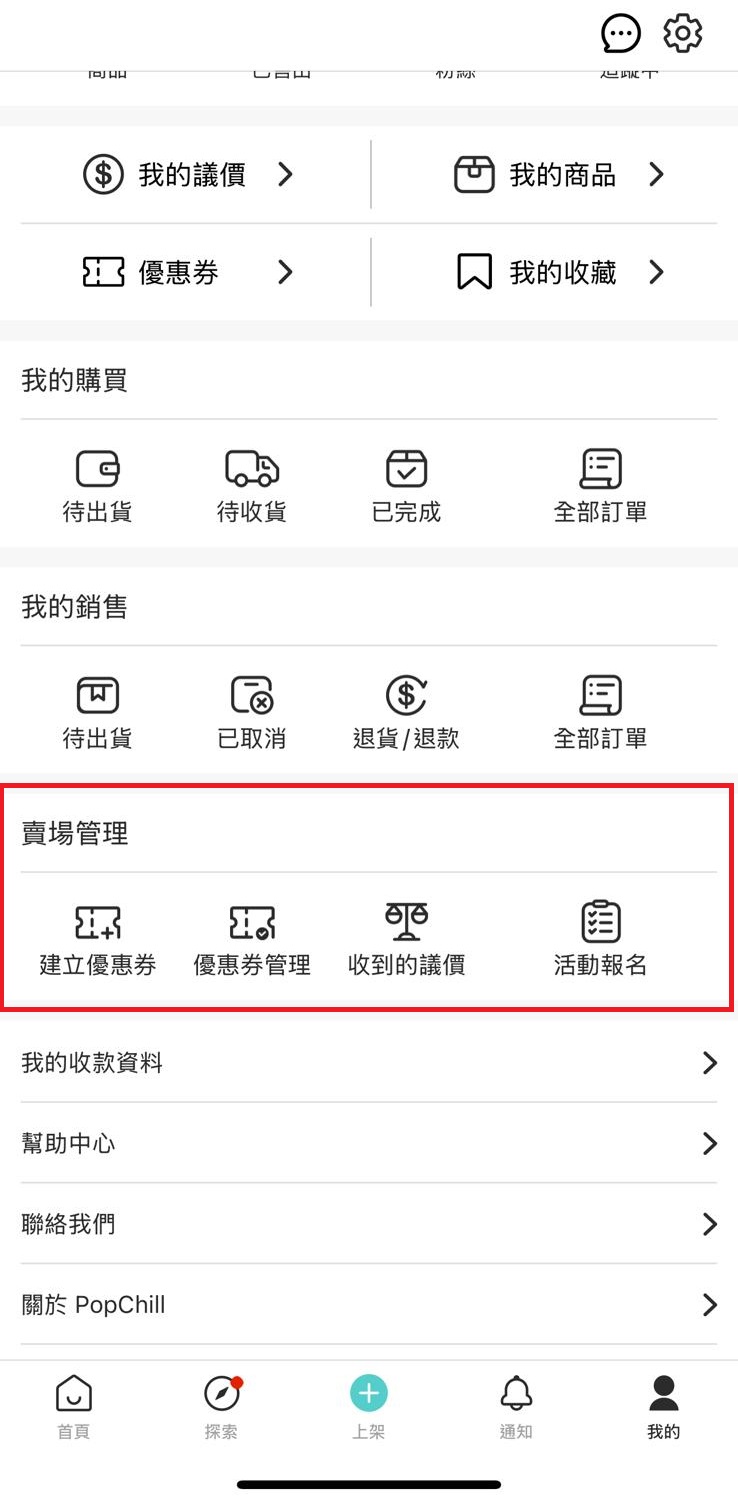Tap 建立優惠券 to create a coupon
The width and height of the screenshot is (738, 1503).
point(98,939)
